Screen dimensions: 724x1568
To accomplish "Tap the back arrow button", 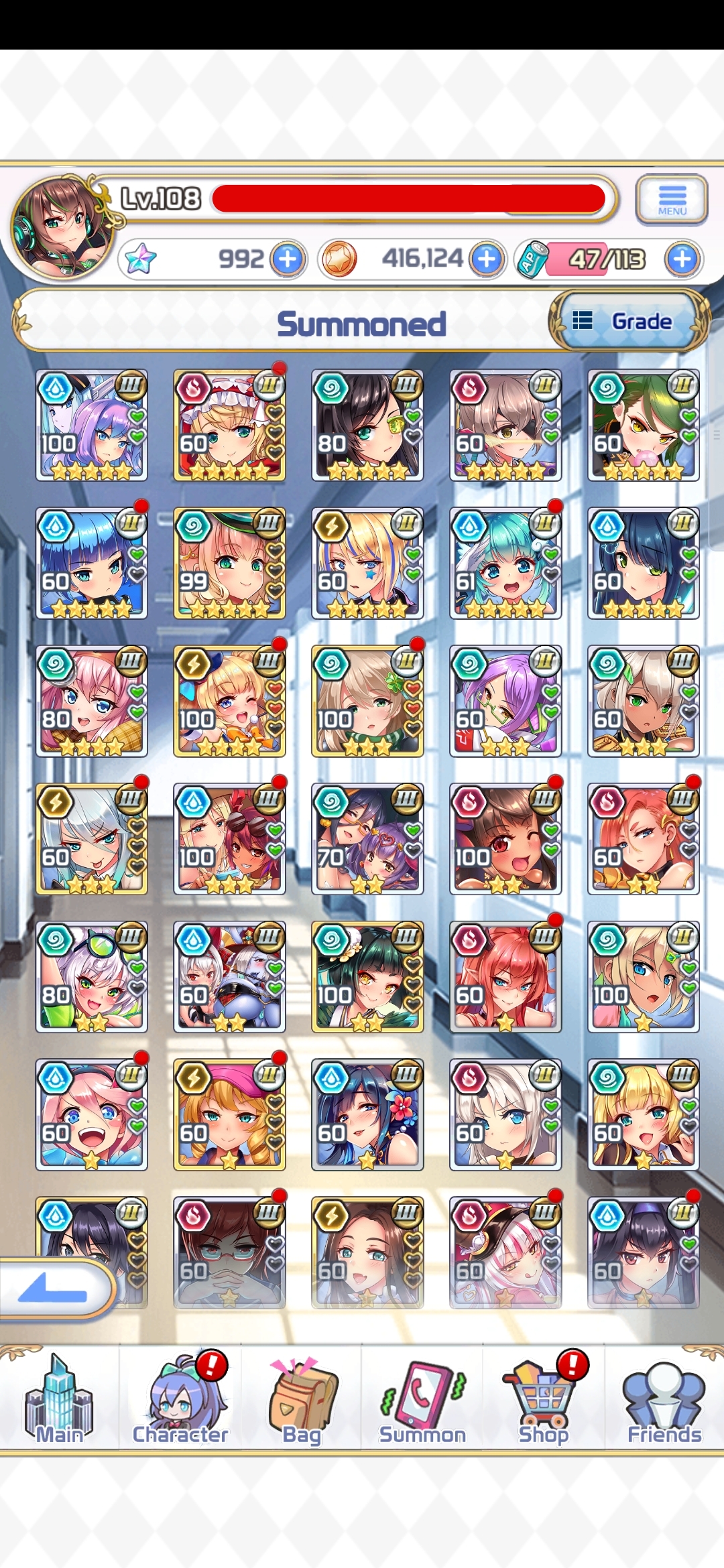I will click(x=56, y=1289).
